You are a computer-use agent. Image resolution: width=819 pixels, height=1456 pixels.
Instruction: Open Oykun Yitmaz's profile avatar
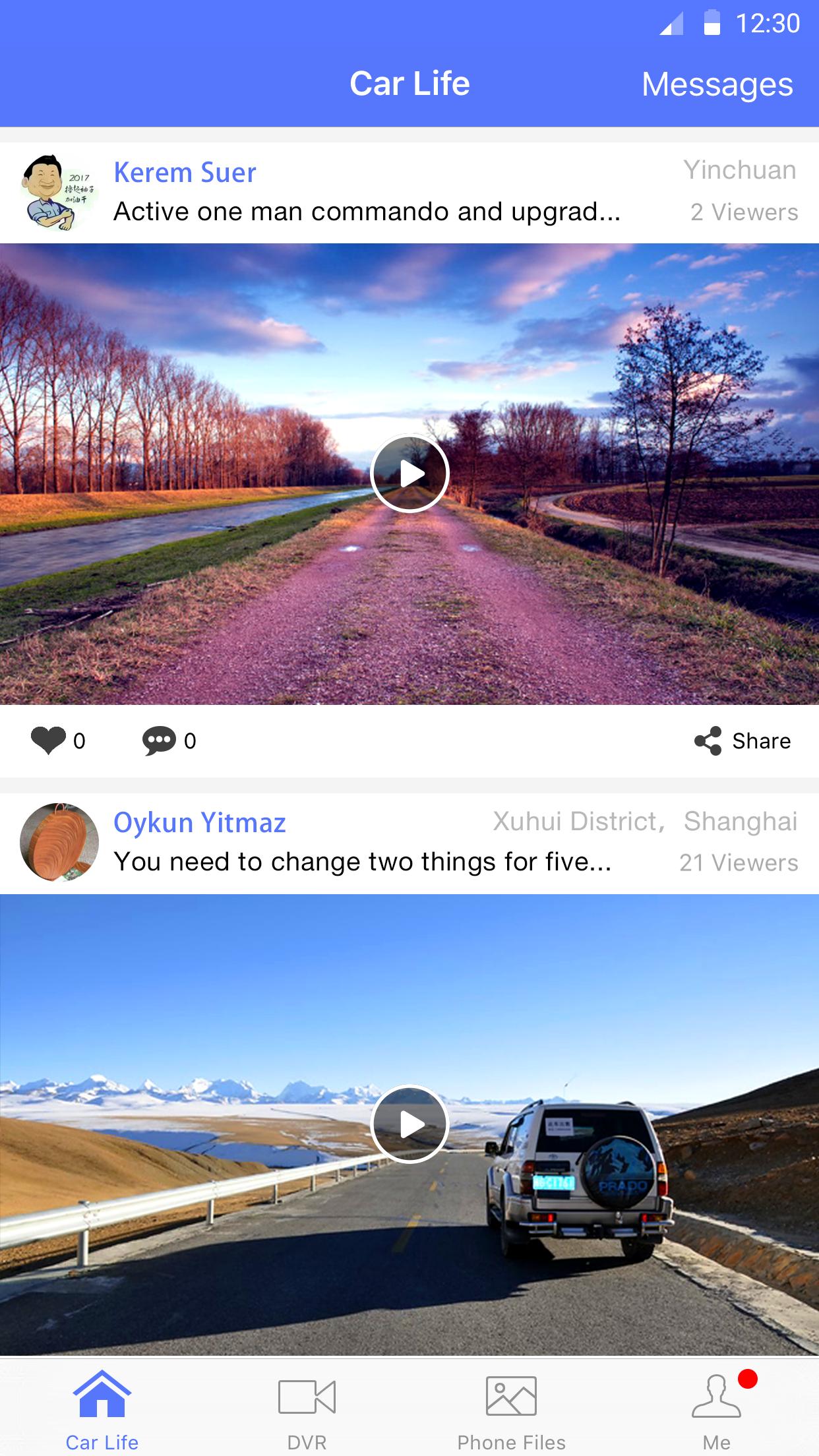(59, 842)
